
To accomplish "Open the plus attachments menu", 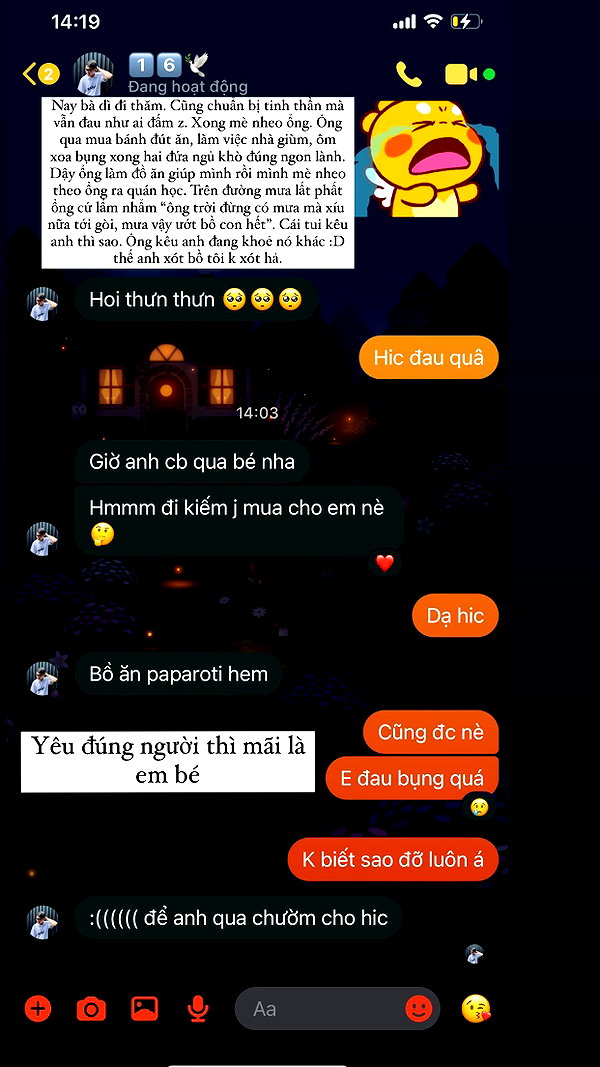I will point(38,1008).
